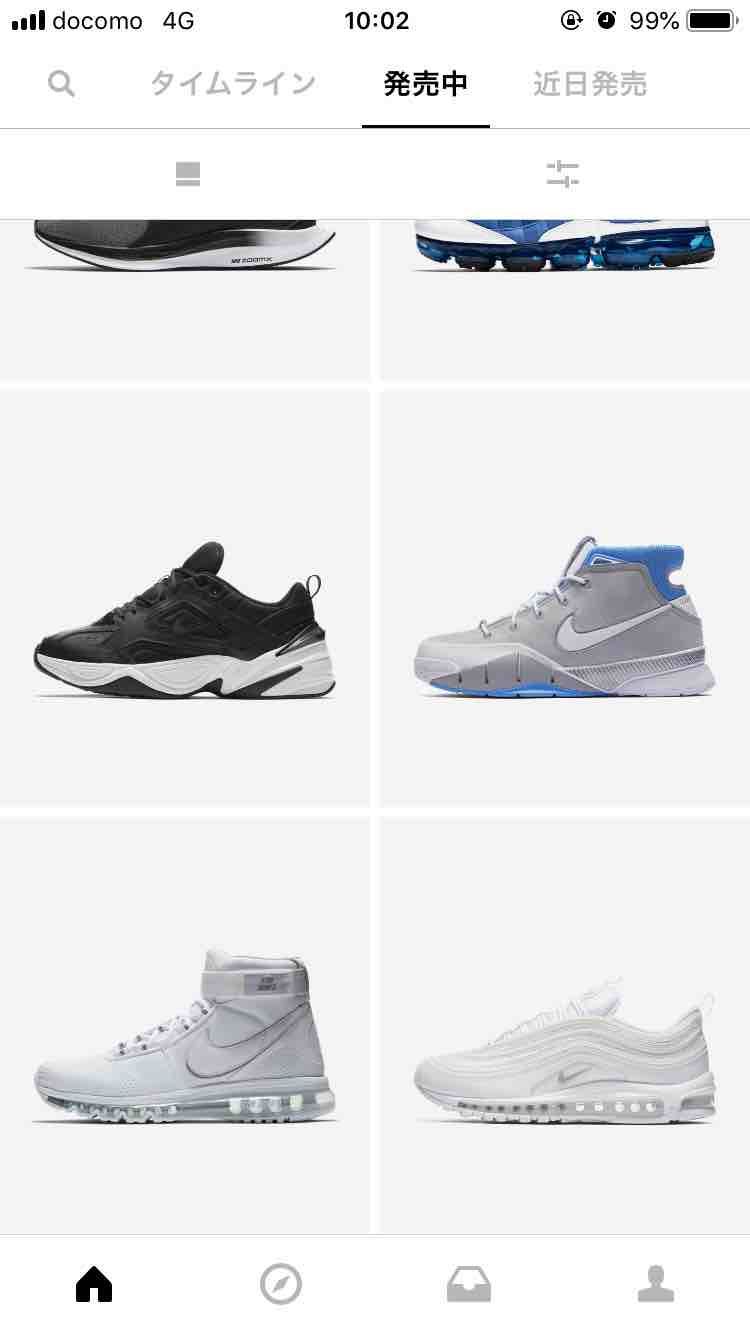The height and width of the screenshot is (1334, 750).
Task: Open the inbox tray tab
Action: point(468,1284)
